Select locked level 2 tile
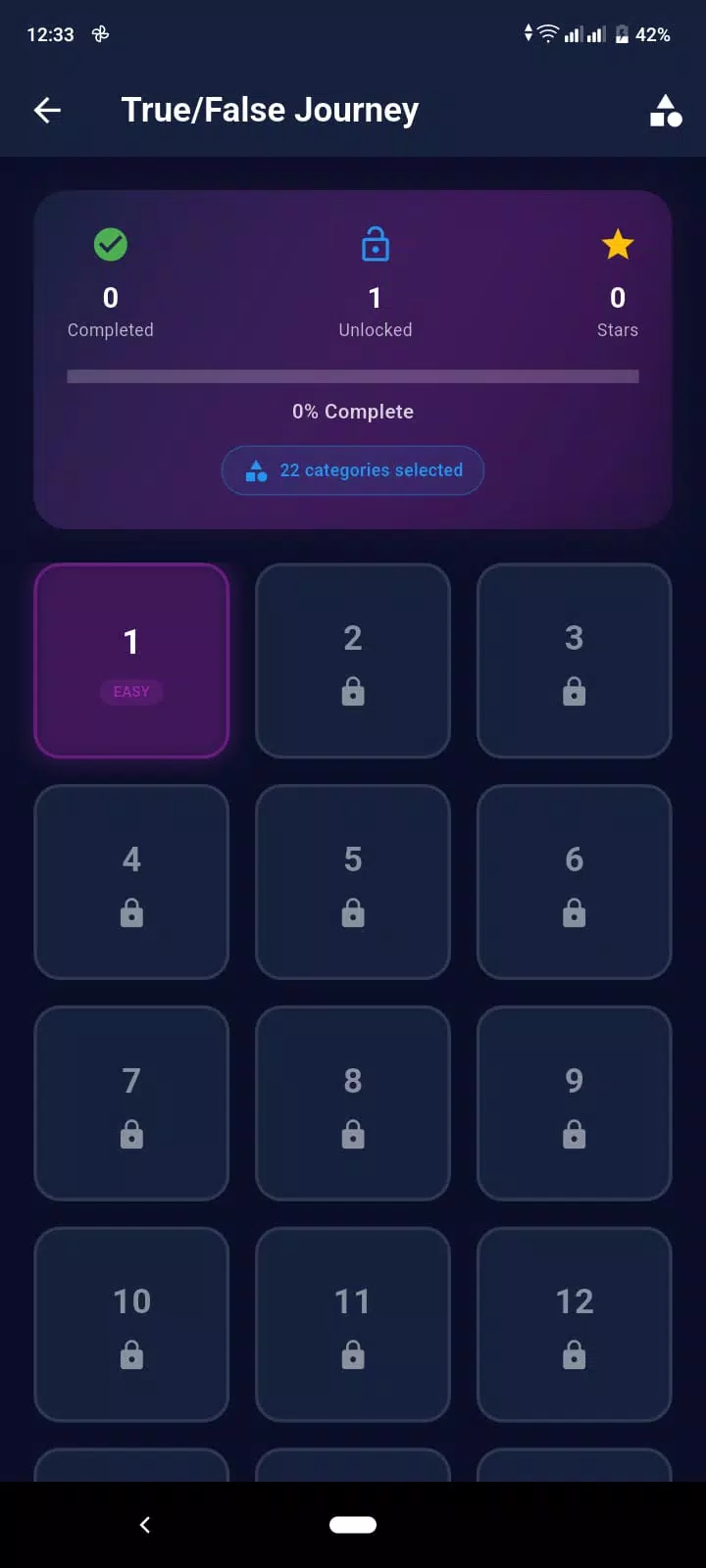 point(353,661)
